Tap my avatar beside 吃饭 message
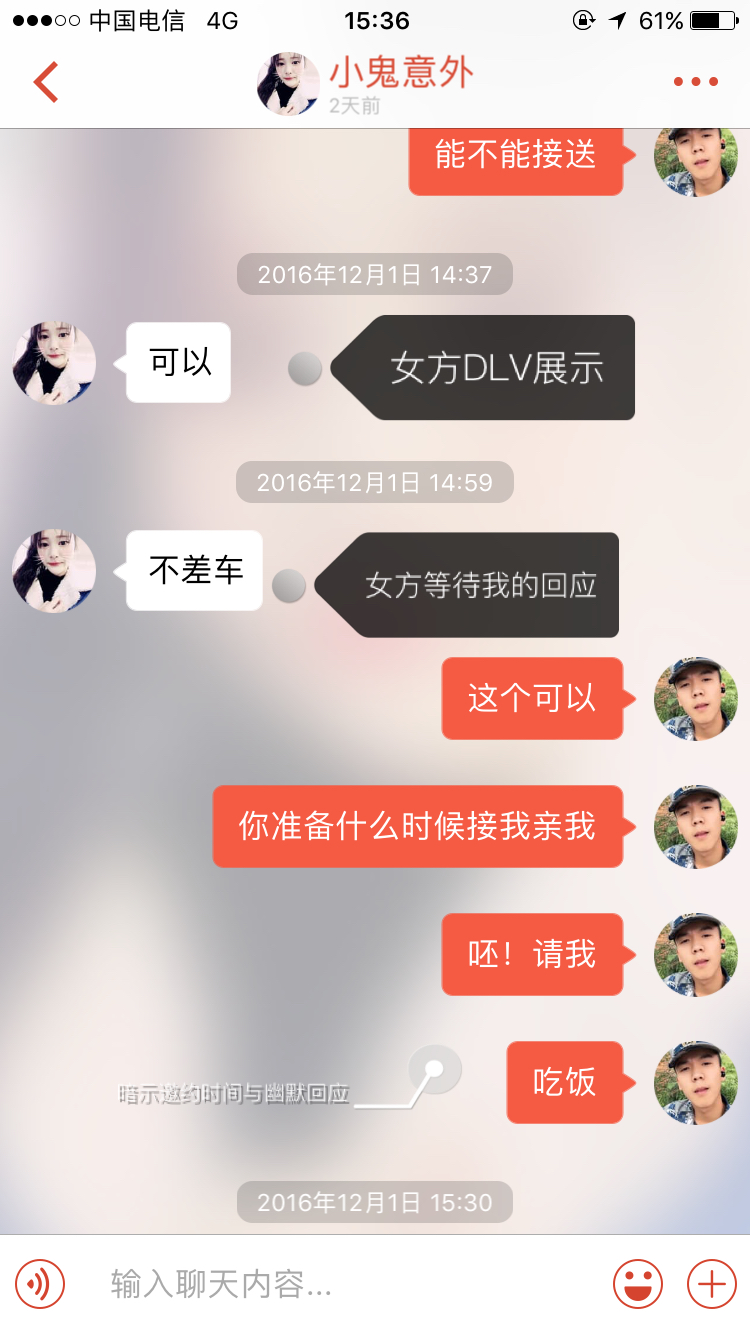This screenshot has height=1334, width=750. tap(695, 1082)
